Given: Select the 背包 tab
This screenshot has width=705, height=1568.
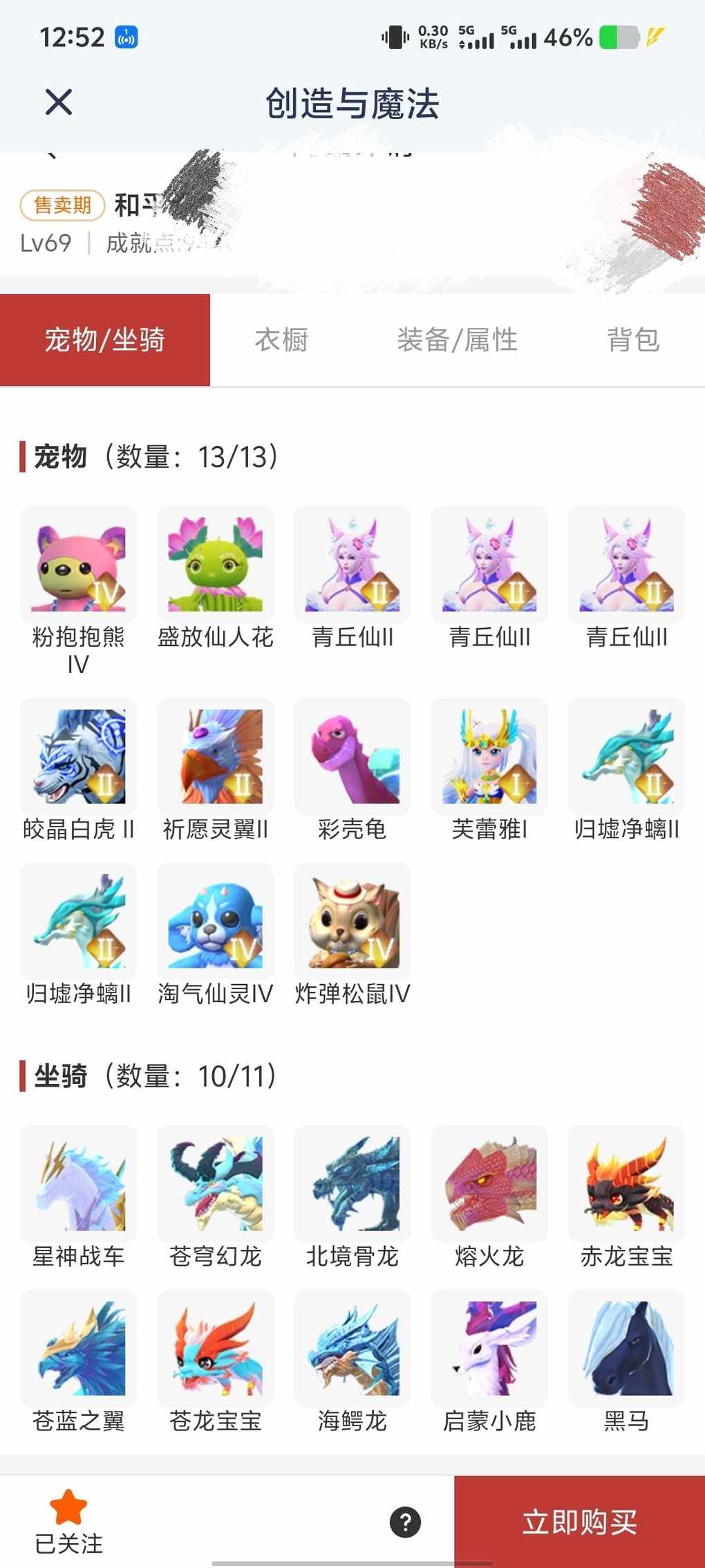Looking at the screenshot, I should pos(632,340).
